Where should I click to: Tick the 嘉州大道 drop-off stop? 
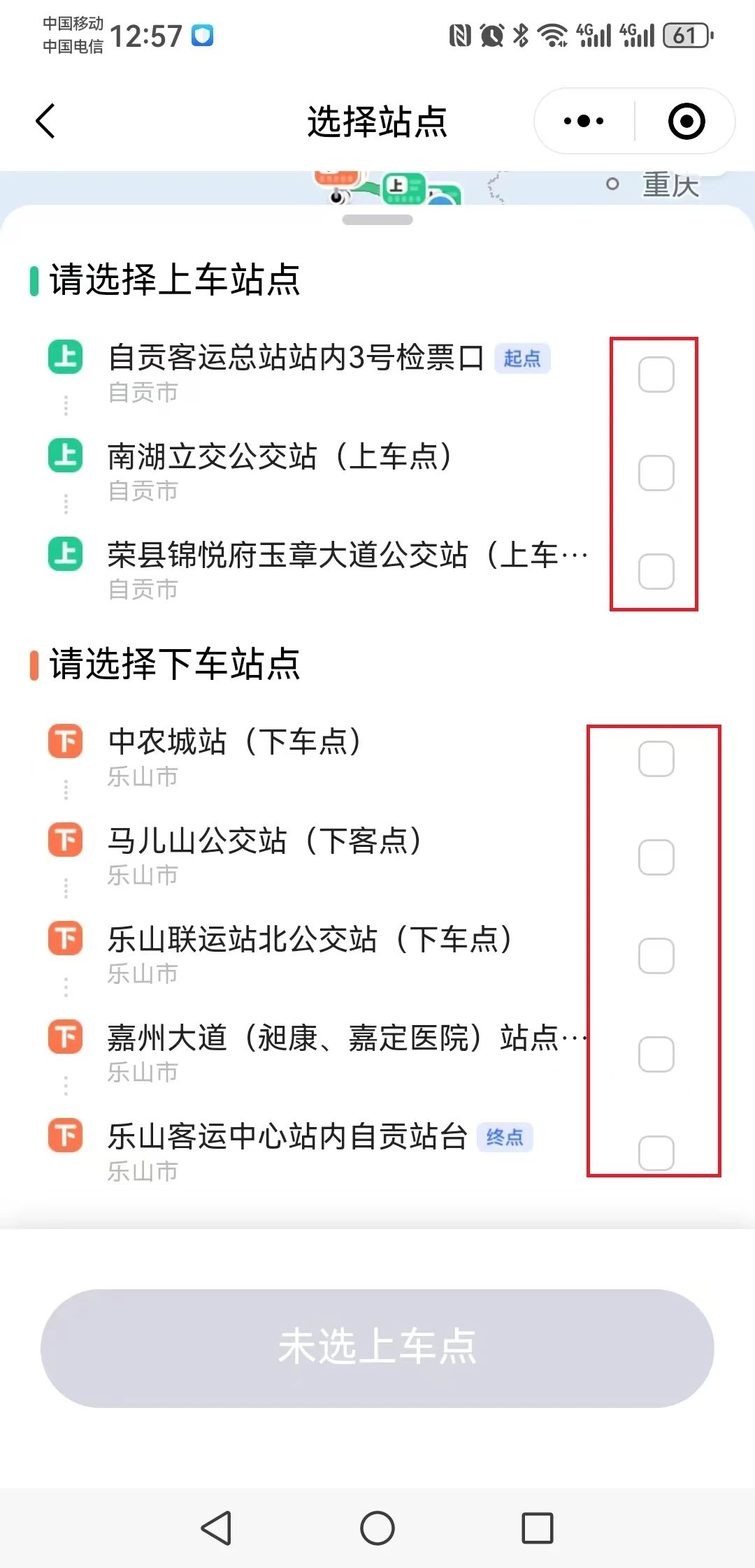(x=656, y=1054)
